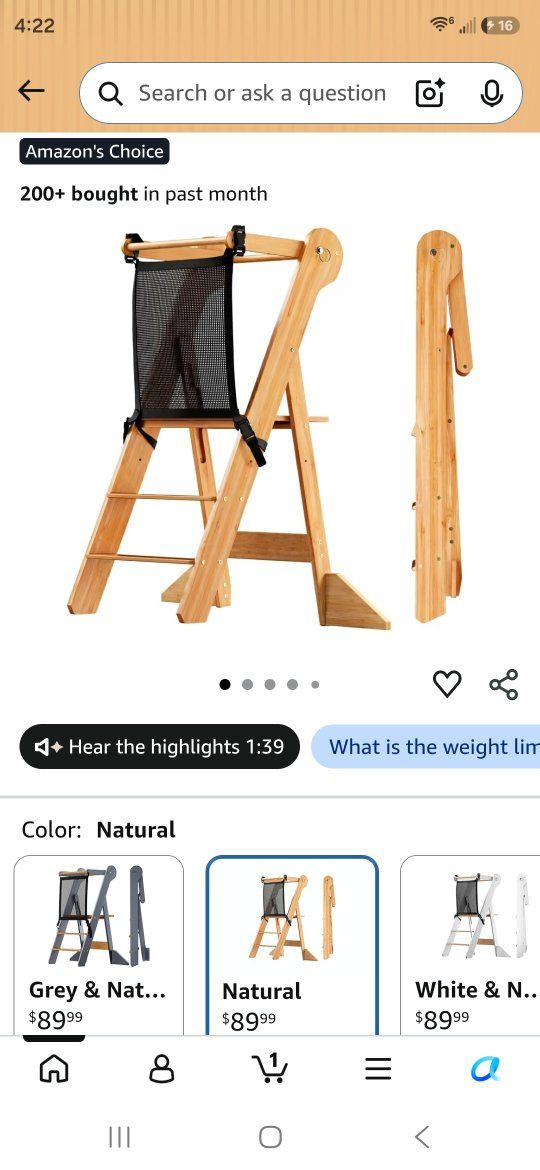The height and width of the screenshot is (1170, 540).
Task: Go back using the top-left arrow
Action: [x=31, y=91]
